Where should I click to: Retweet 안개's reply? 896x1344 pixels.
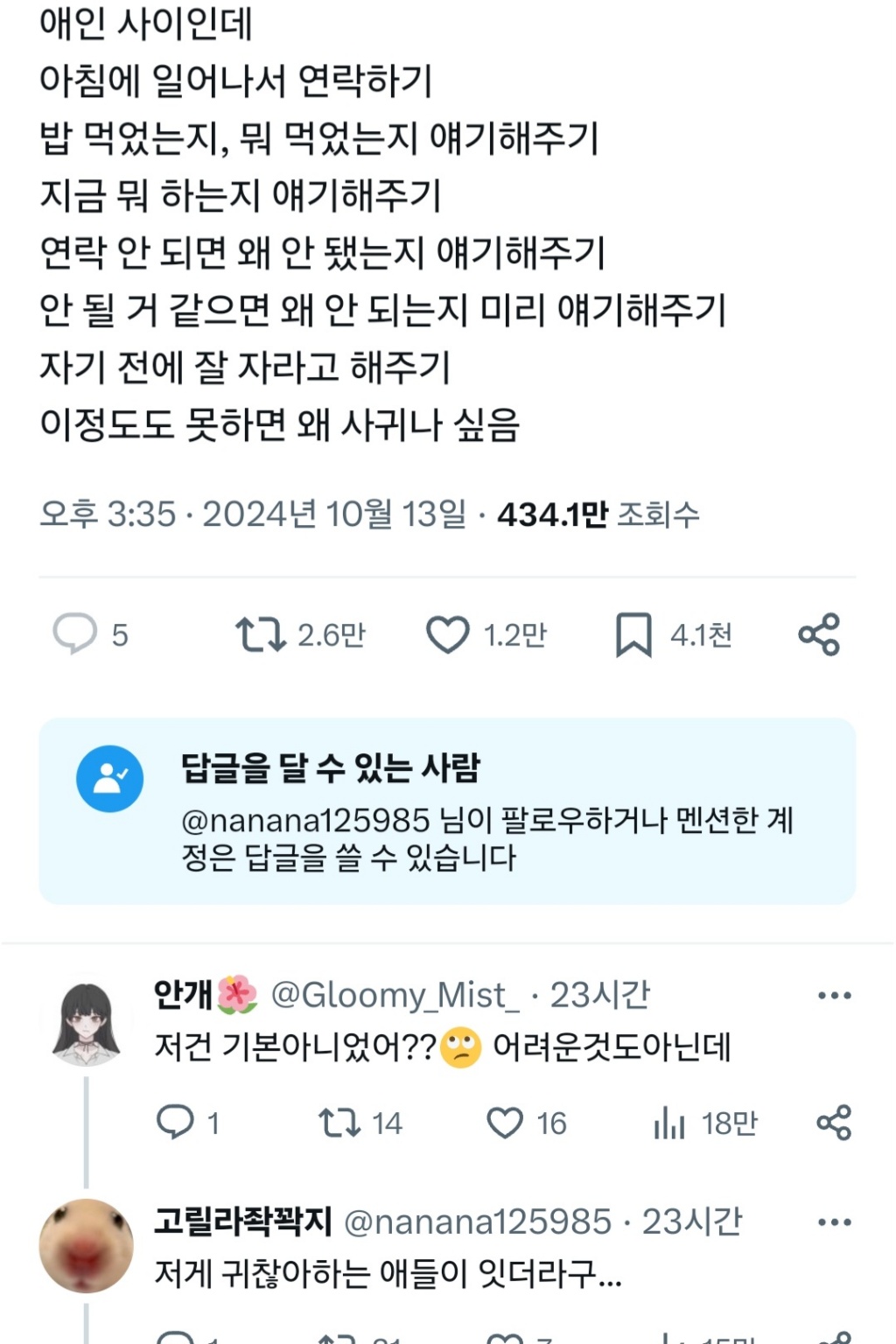(339, 1123)
